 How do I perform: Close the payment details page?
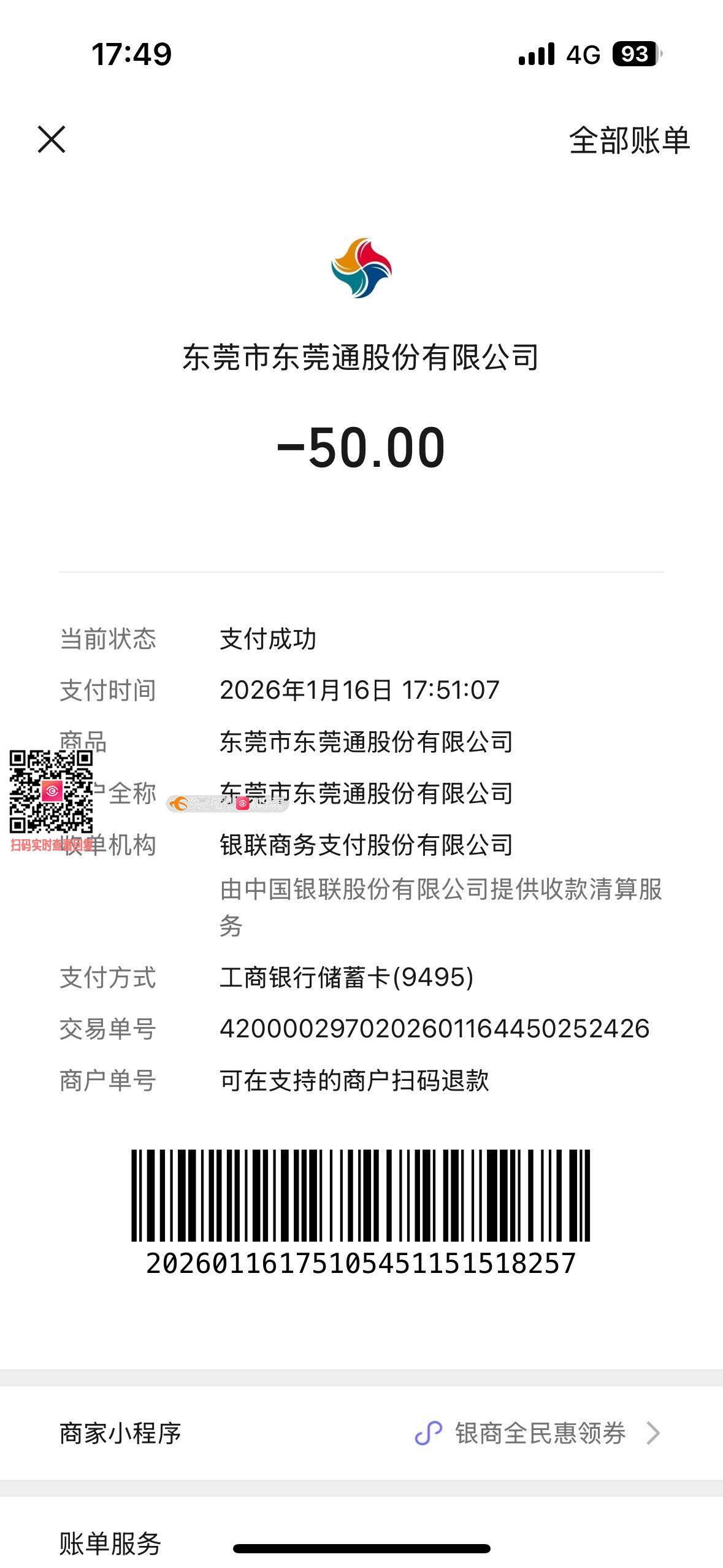point(52,139)
